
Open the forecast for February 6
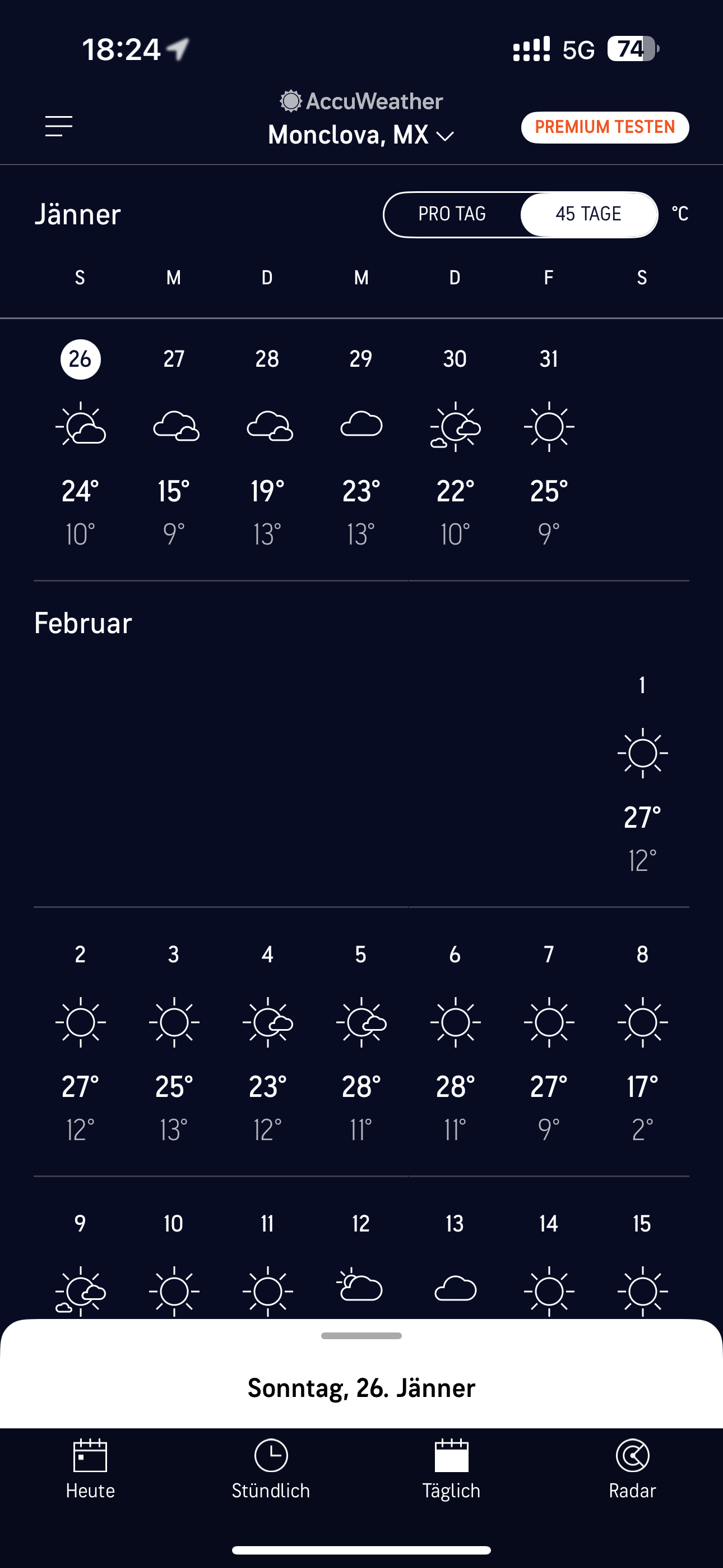pos(455,1041)
